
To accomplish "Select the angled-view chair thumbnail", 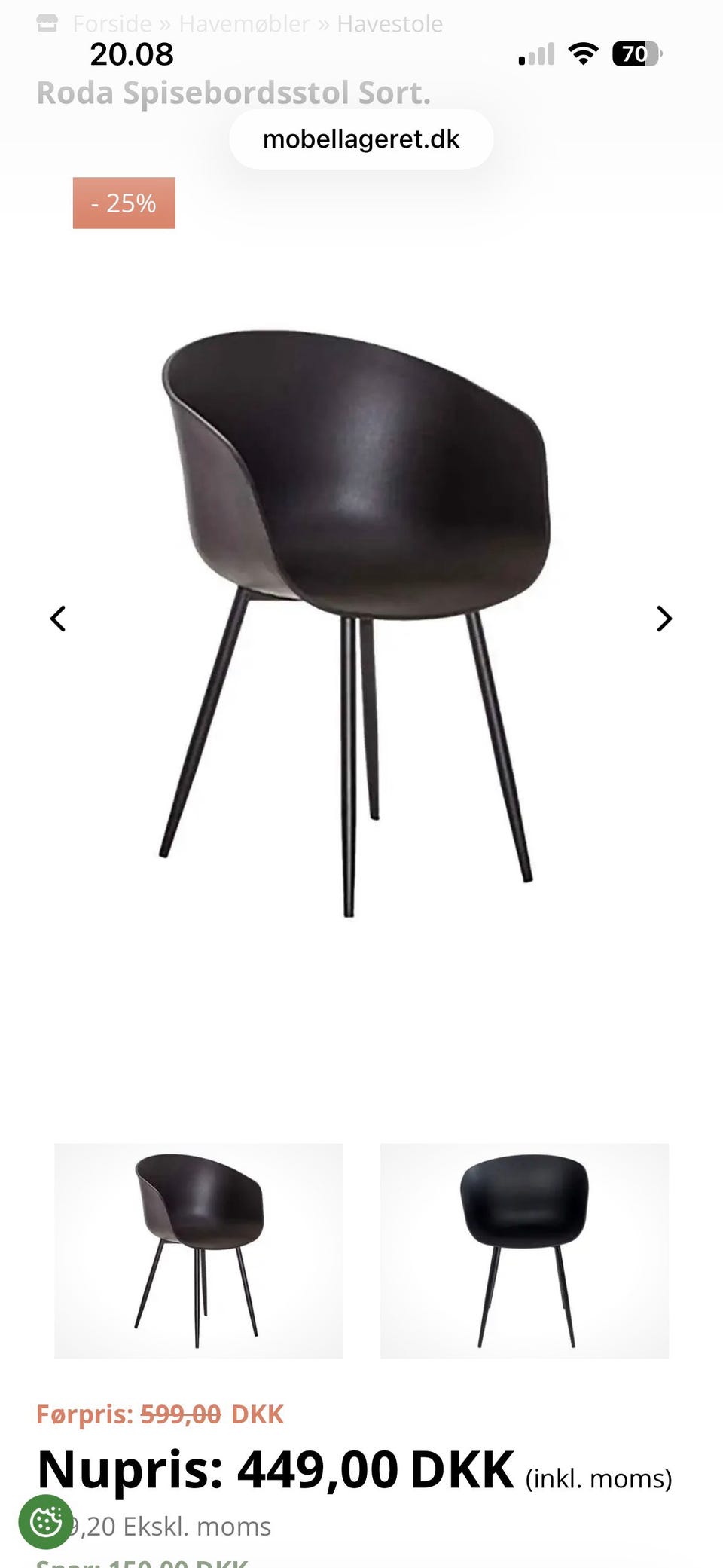I will [x=199, y=1251].
